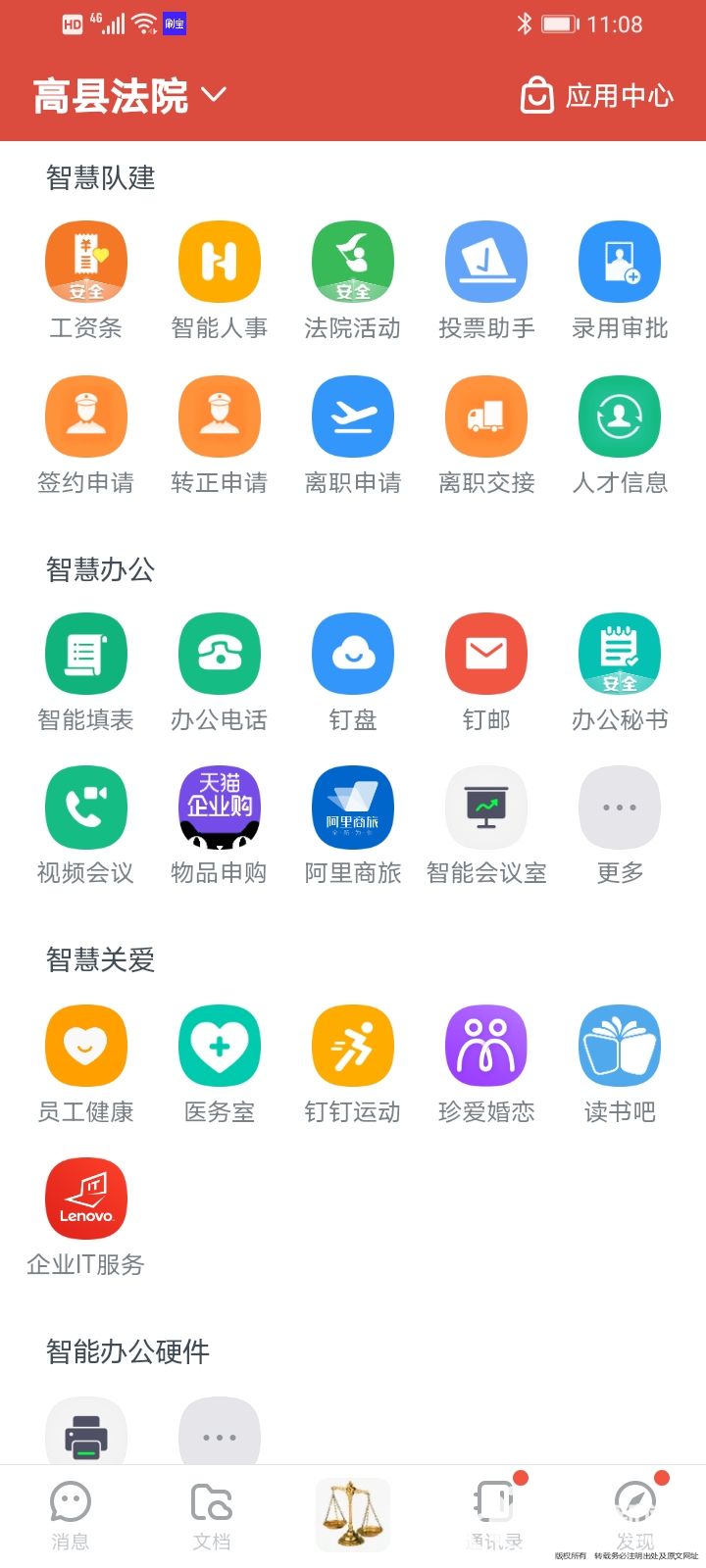Open the 录用审批 hiring approval app
This screenshot has height=1568, width=706.
(620, 262)
